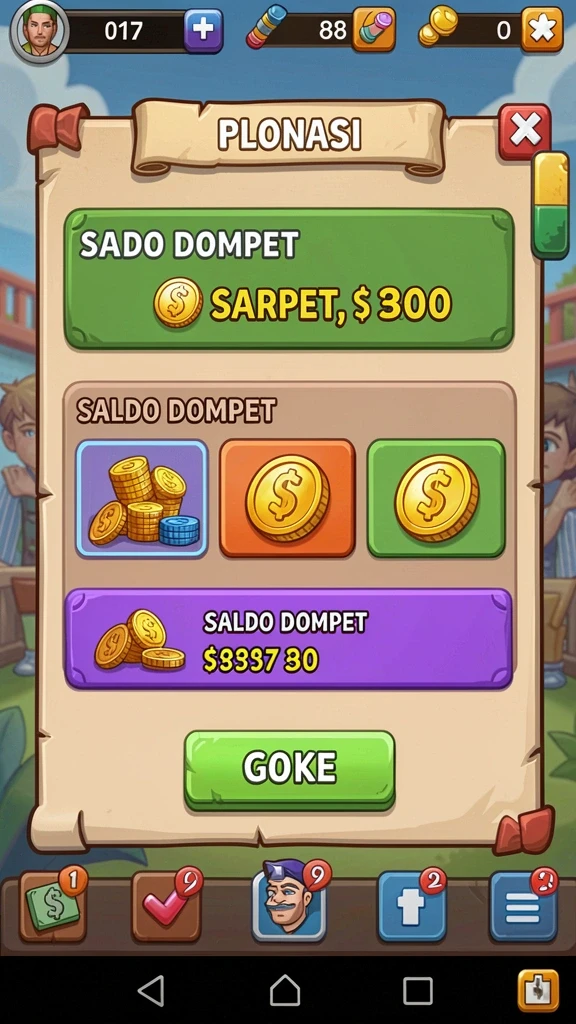576x1024 pixels.
Task: Tap the orange icon in navigation bar corner
Action: coord(538,991)
